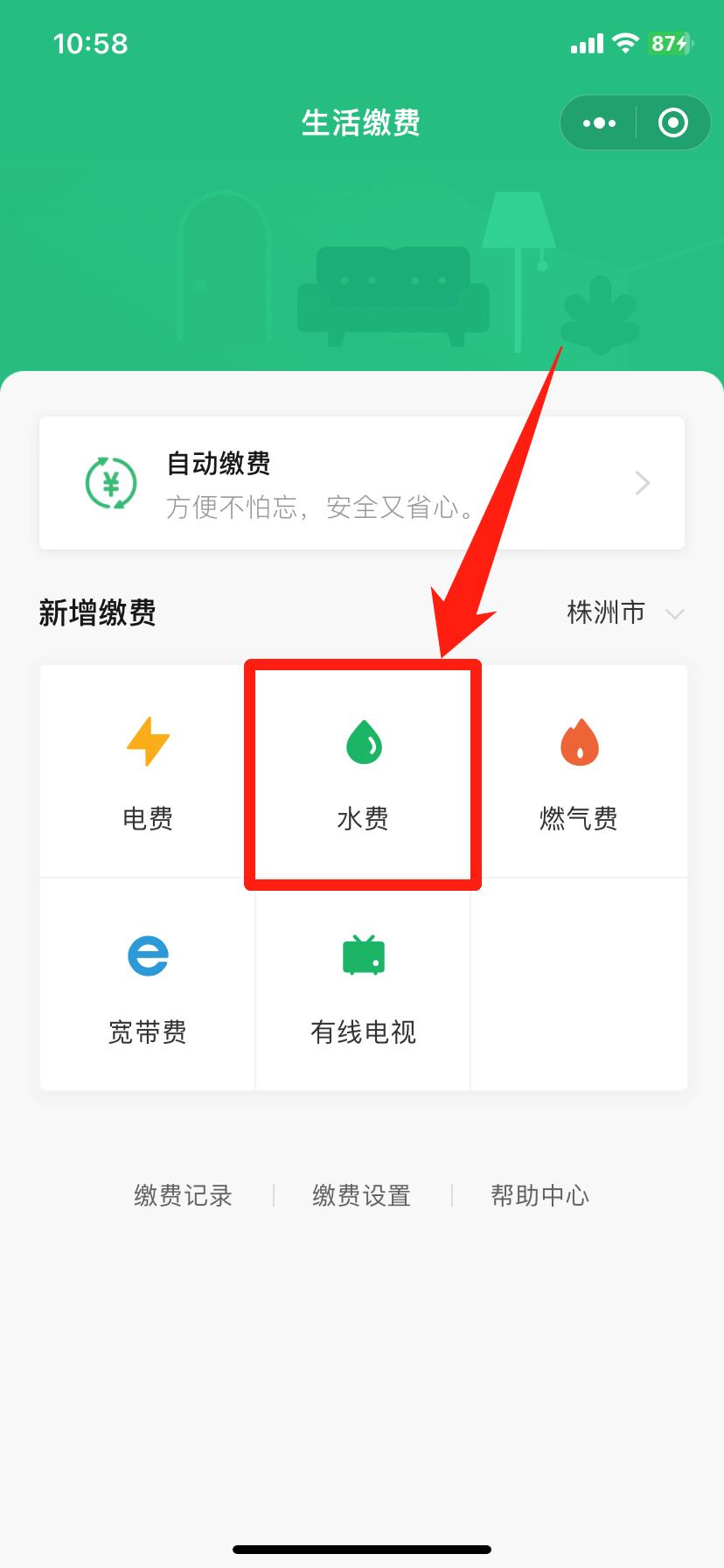Tap the cellular signal bars icon
The width and height of the screenshot is (724, 1568).
587,42
